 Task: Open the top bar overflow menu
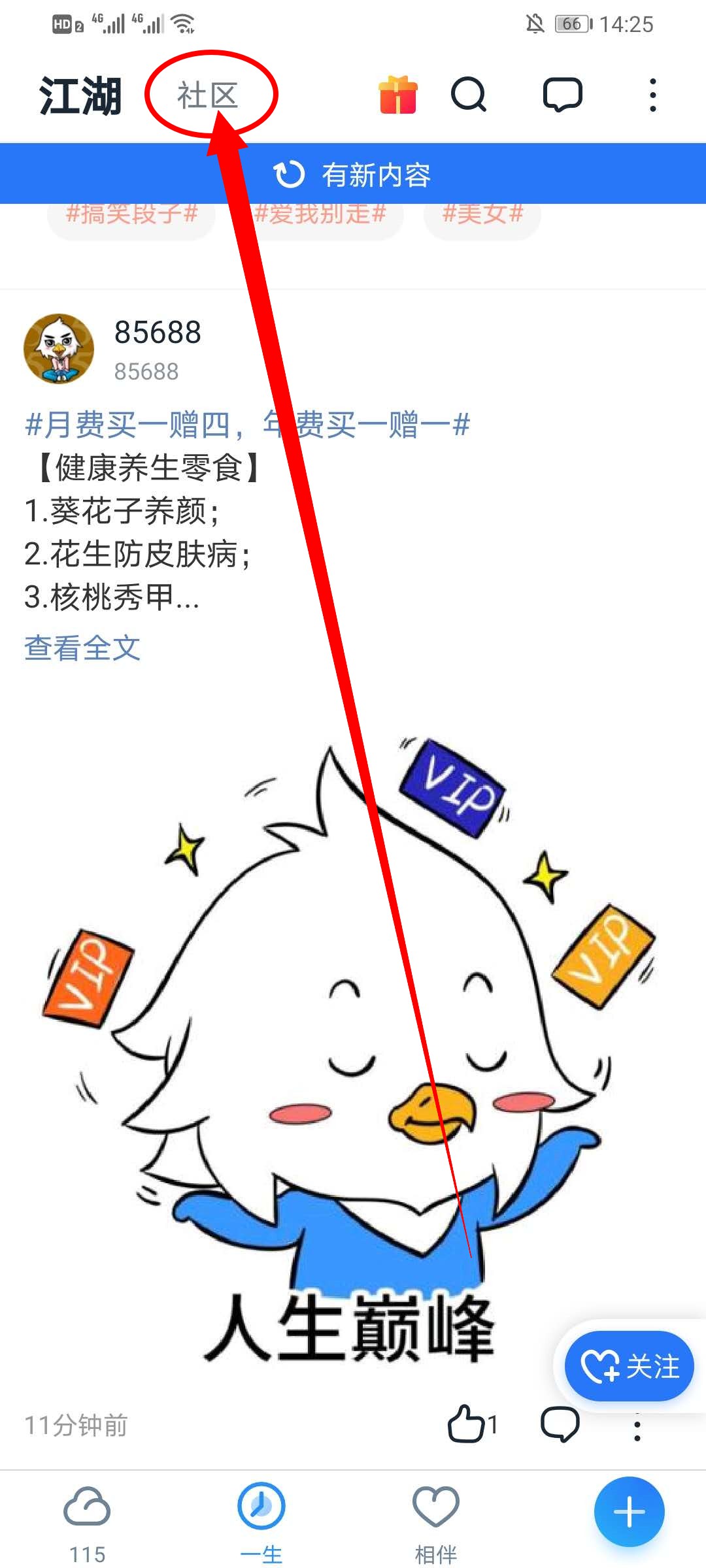[652, 95]
